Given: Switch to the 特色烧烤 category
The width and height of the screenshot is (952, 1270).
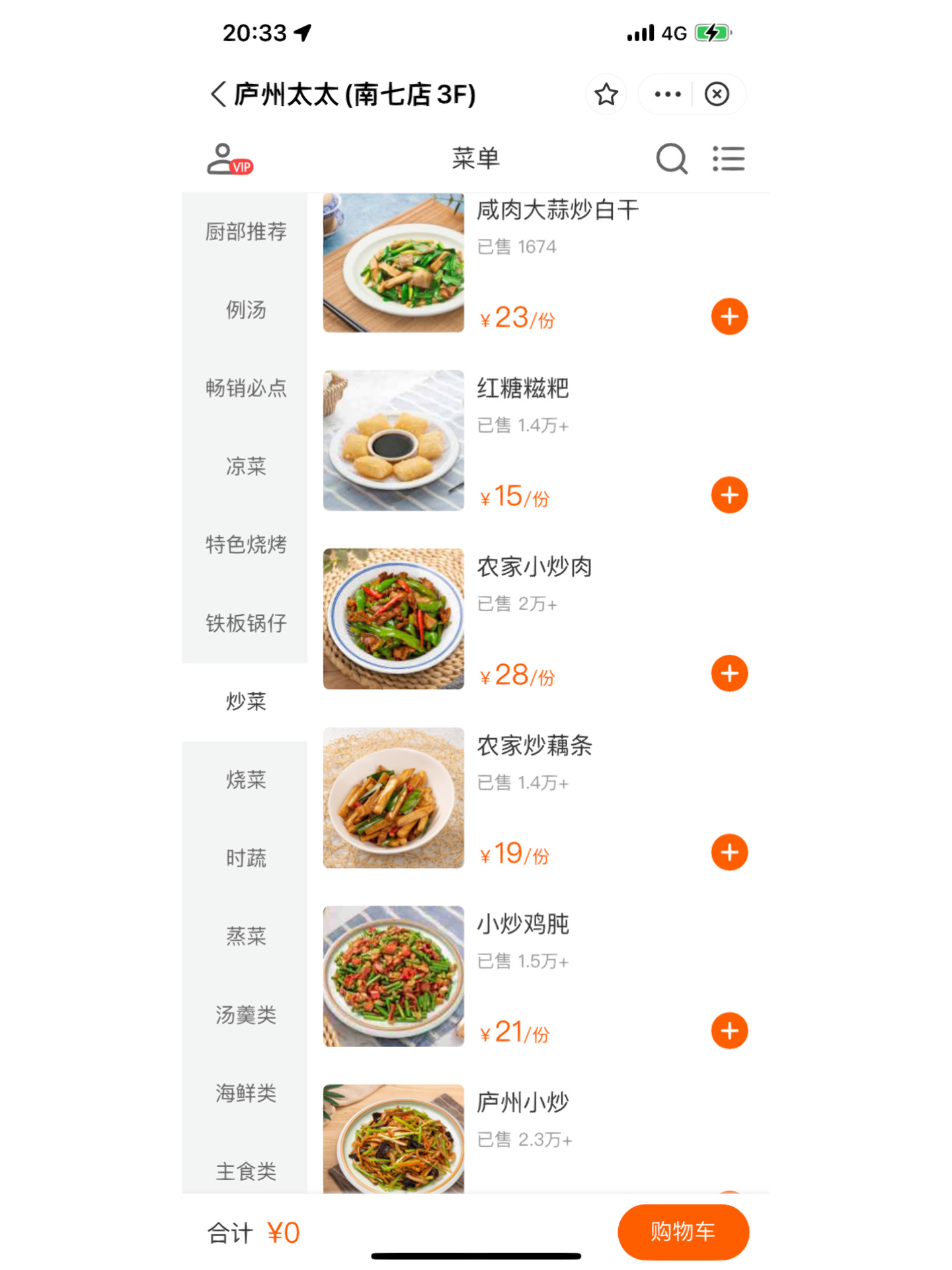Looking at the screenshot, I should tap(246, 545).
